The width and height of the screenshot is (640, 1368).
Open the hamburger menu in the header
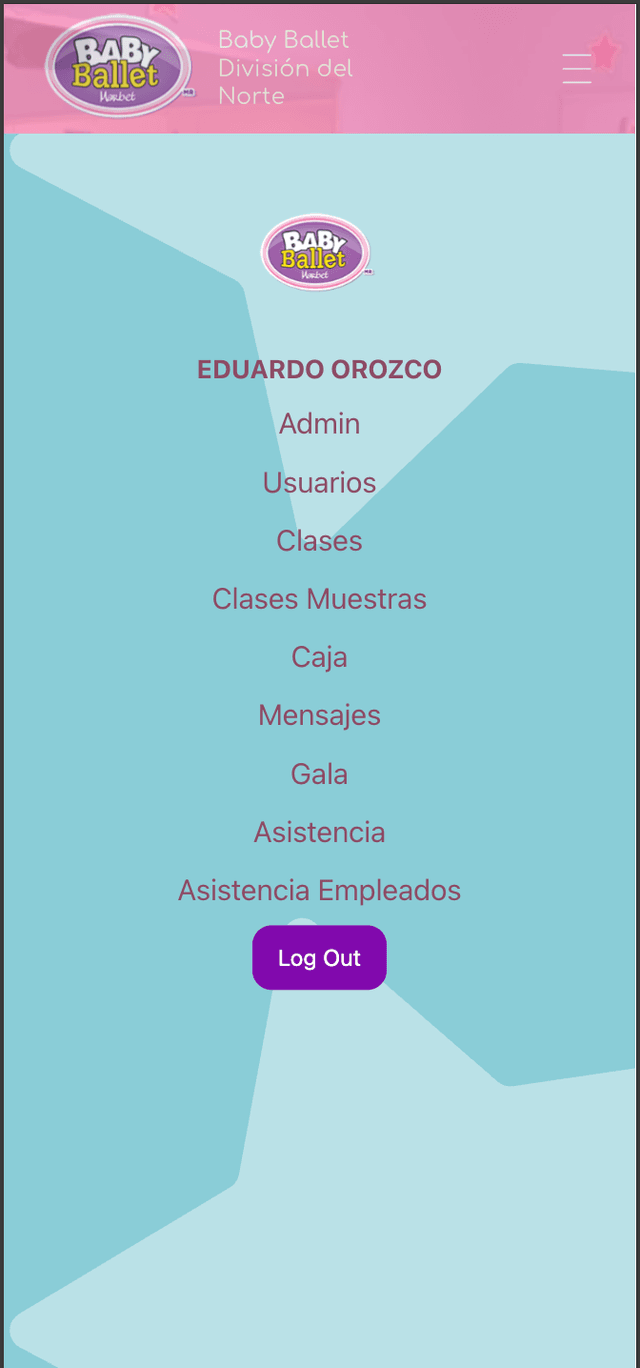coord(577,68)
